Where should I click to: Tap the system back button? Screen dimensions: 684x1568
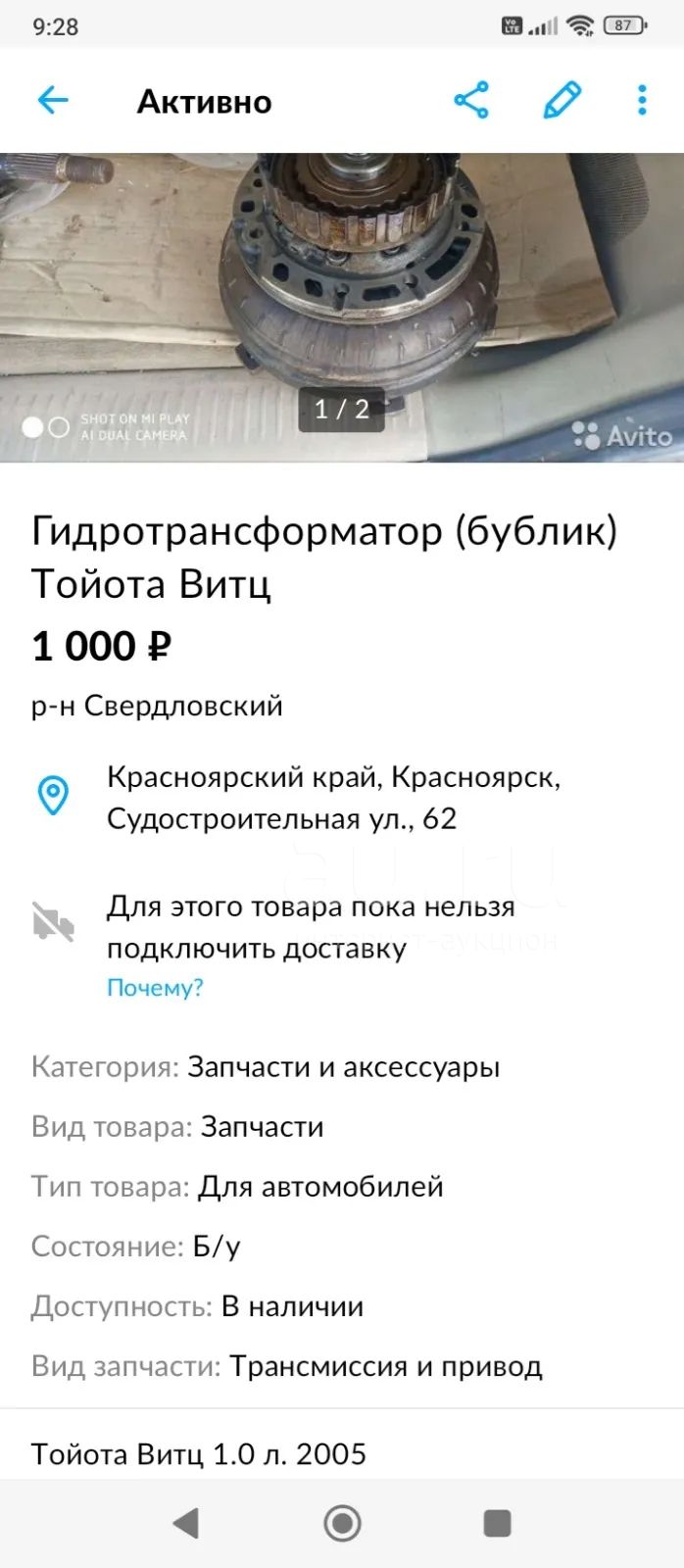click(185, 1523)
